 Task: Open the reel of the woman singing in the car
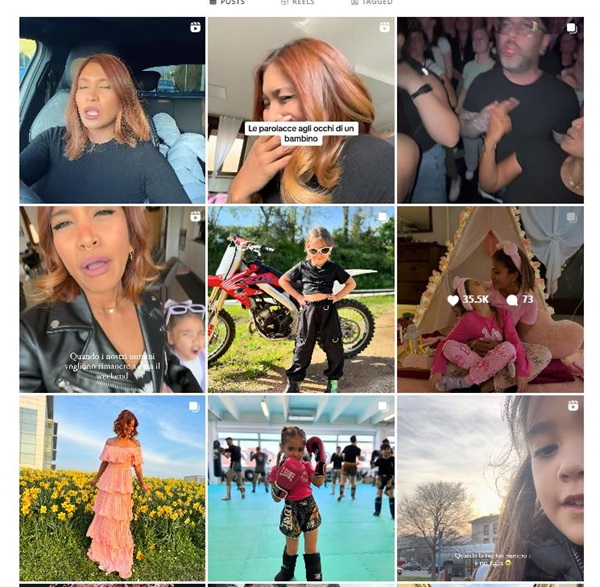(112, 110)
